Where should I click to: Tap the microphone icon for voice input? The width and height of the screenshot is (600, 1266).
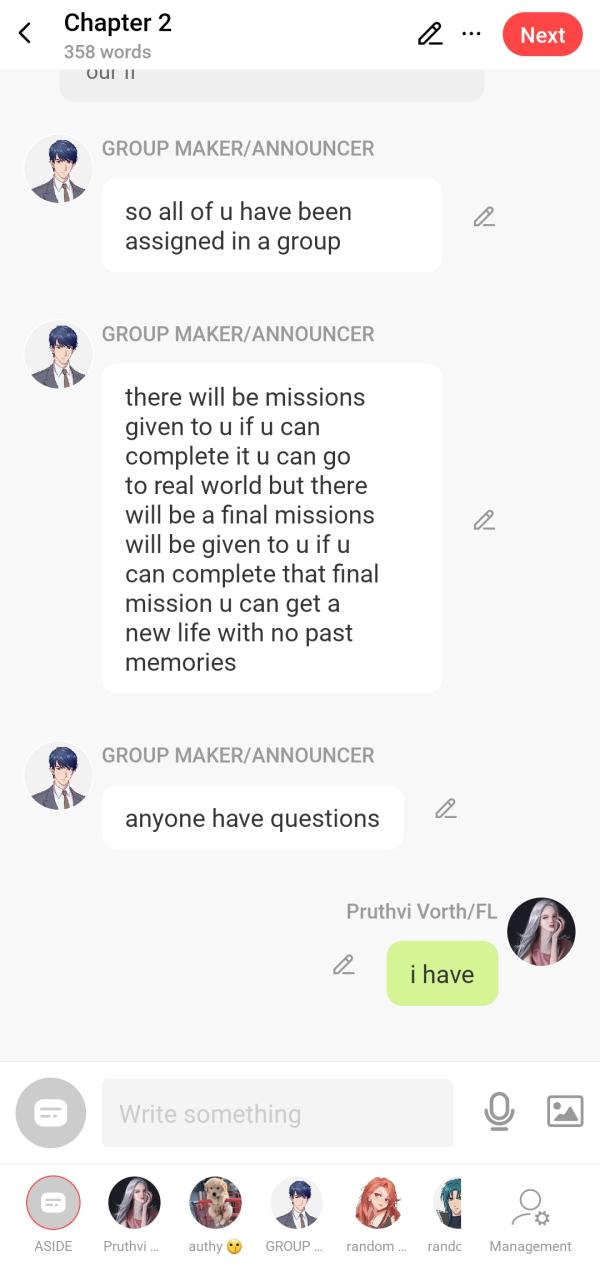(x=499, y=1111)
